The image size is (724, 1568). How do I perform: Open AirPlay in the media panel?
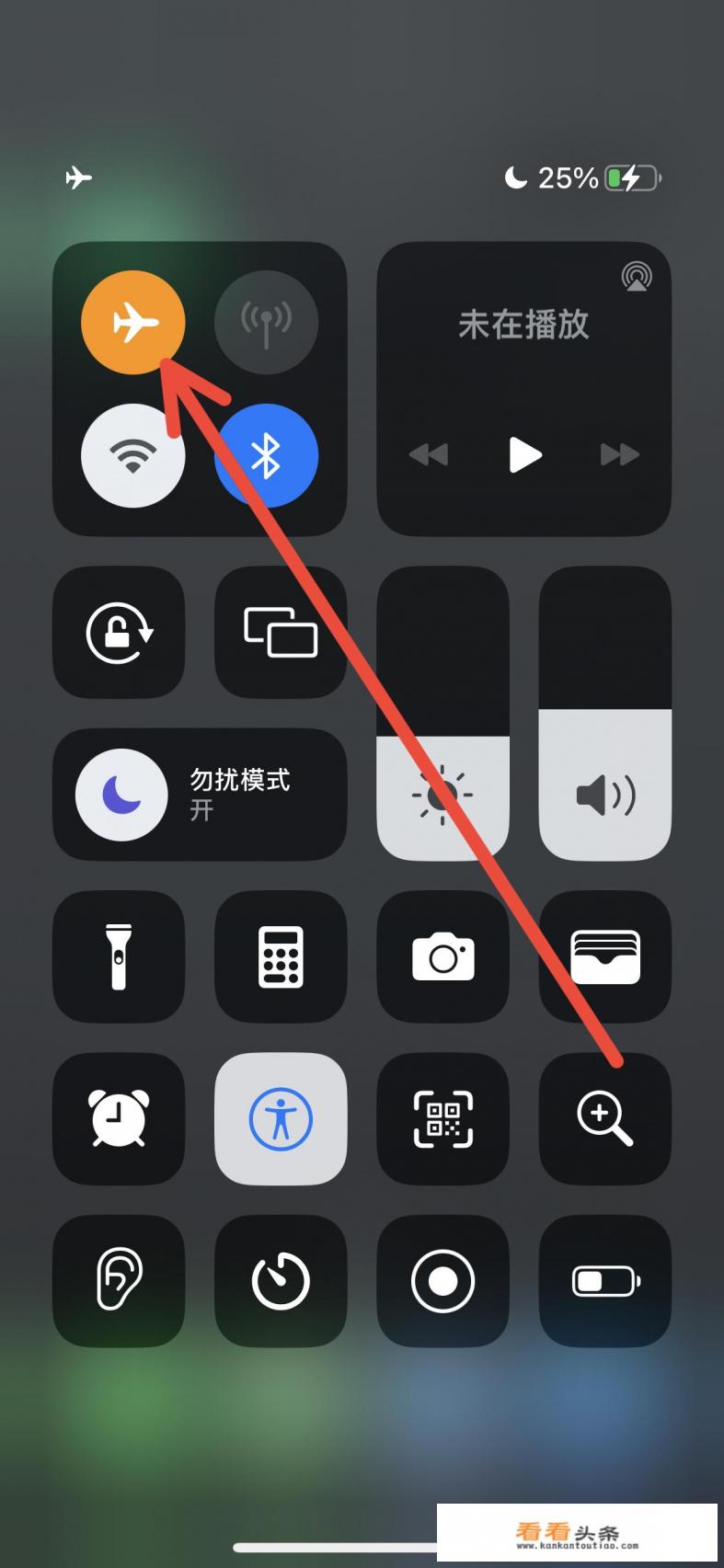pyautogui.click(x=637, y=276)
